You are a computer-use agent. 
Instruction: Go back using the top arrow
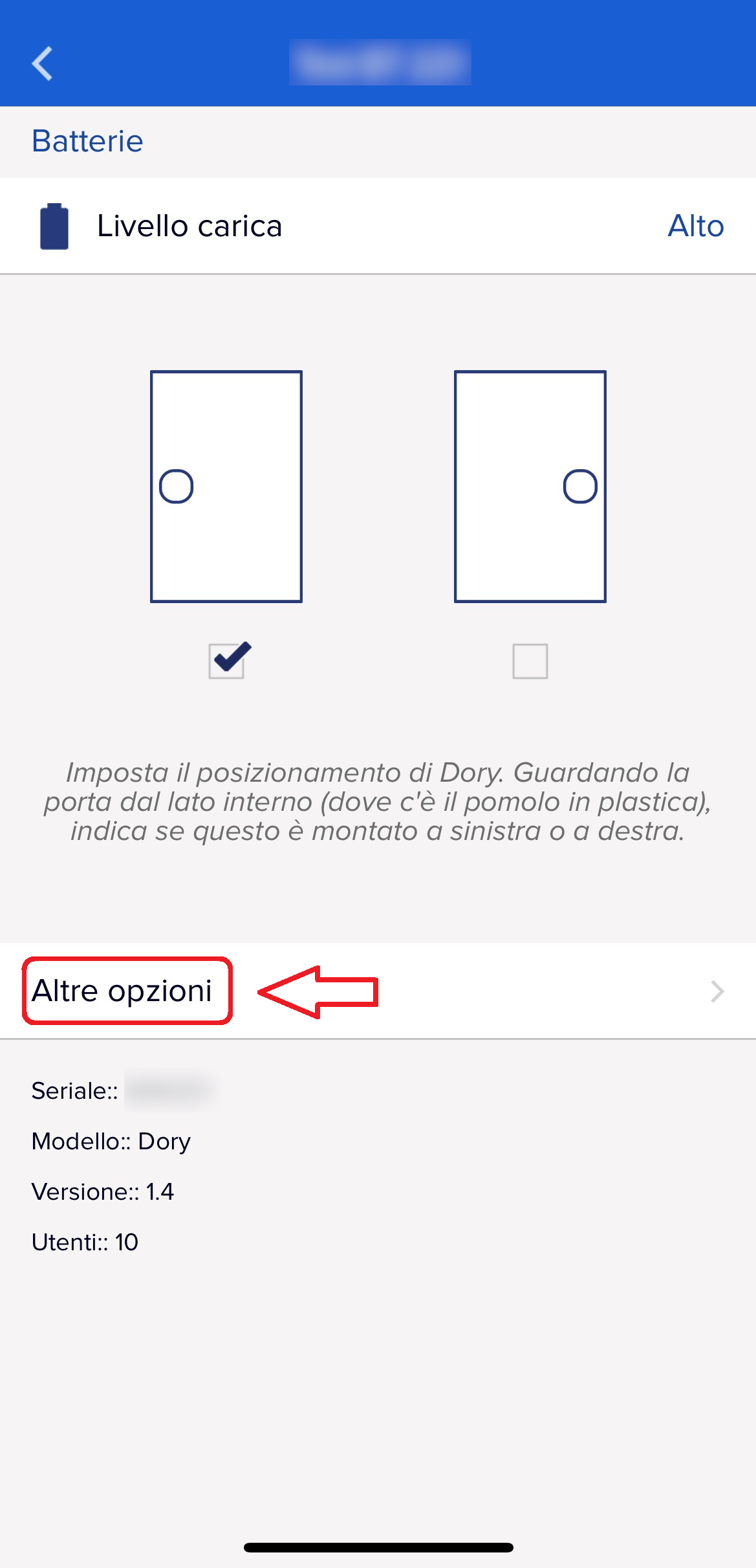pyautogui.click(x=43, y=63)
